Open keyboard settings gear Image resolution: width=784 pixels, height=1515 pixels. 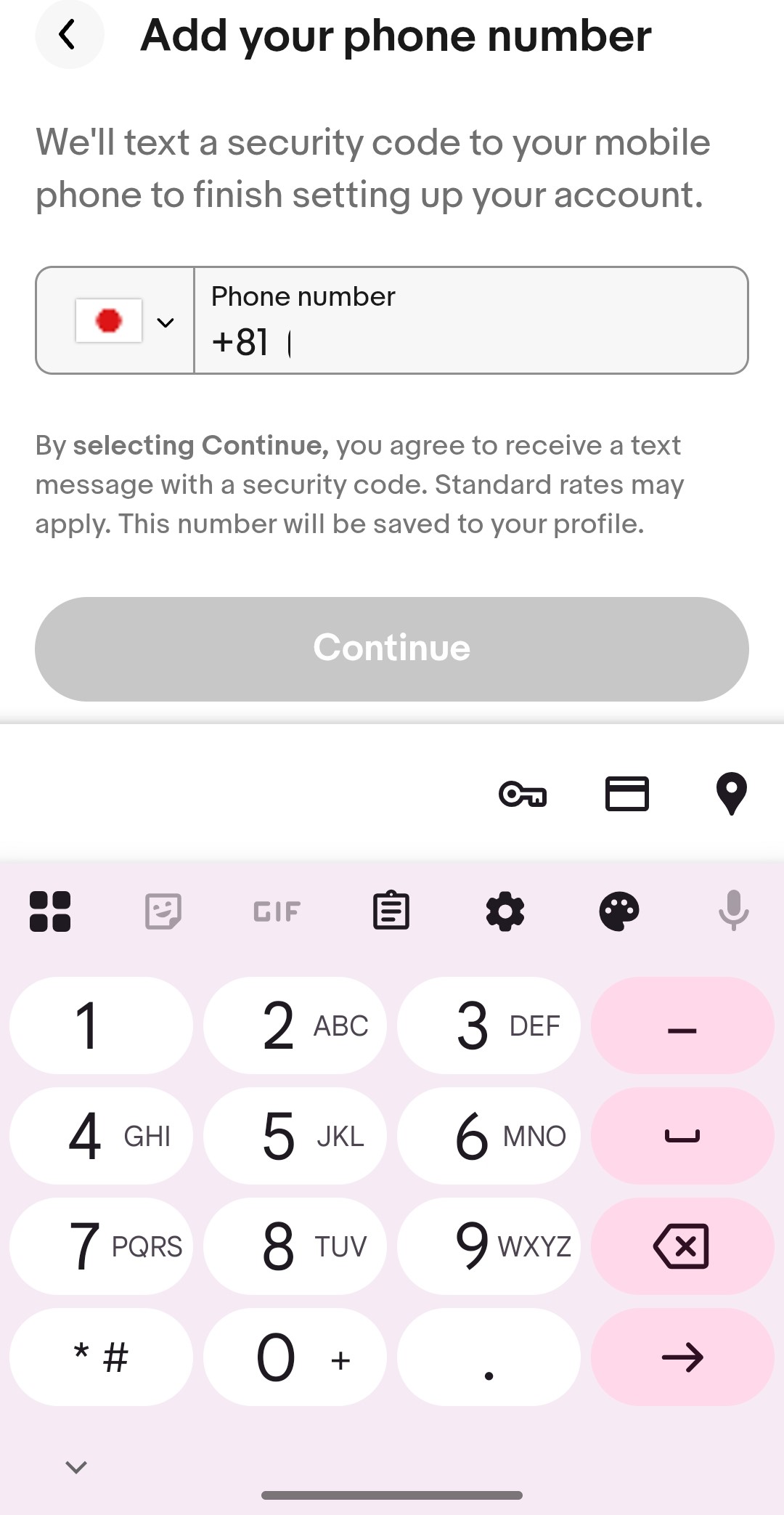coord(505,911)
